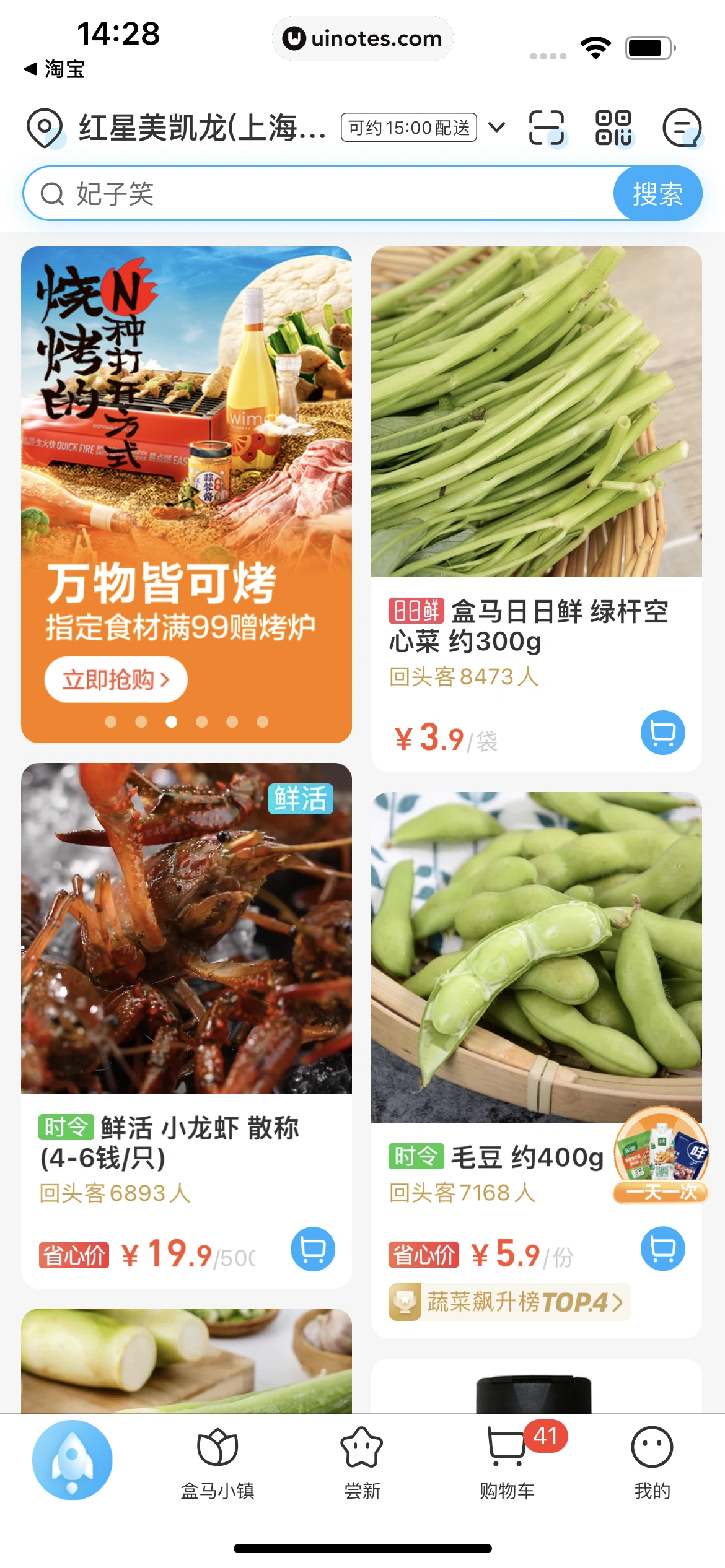Return to the 淘宝 app
Screen dimensions: 725x1568
coord(55,69)
